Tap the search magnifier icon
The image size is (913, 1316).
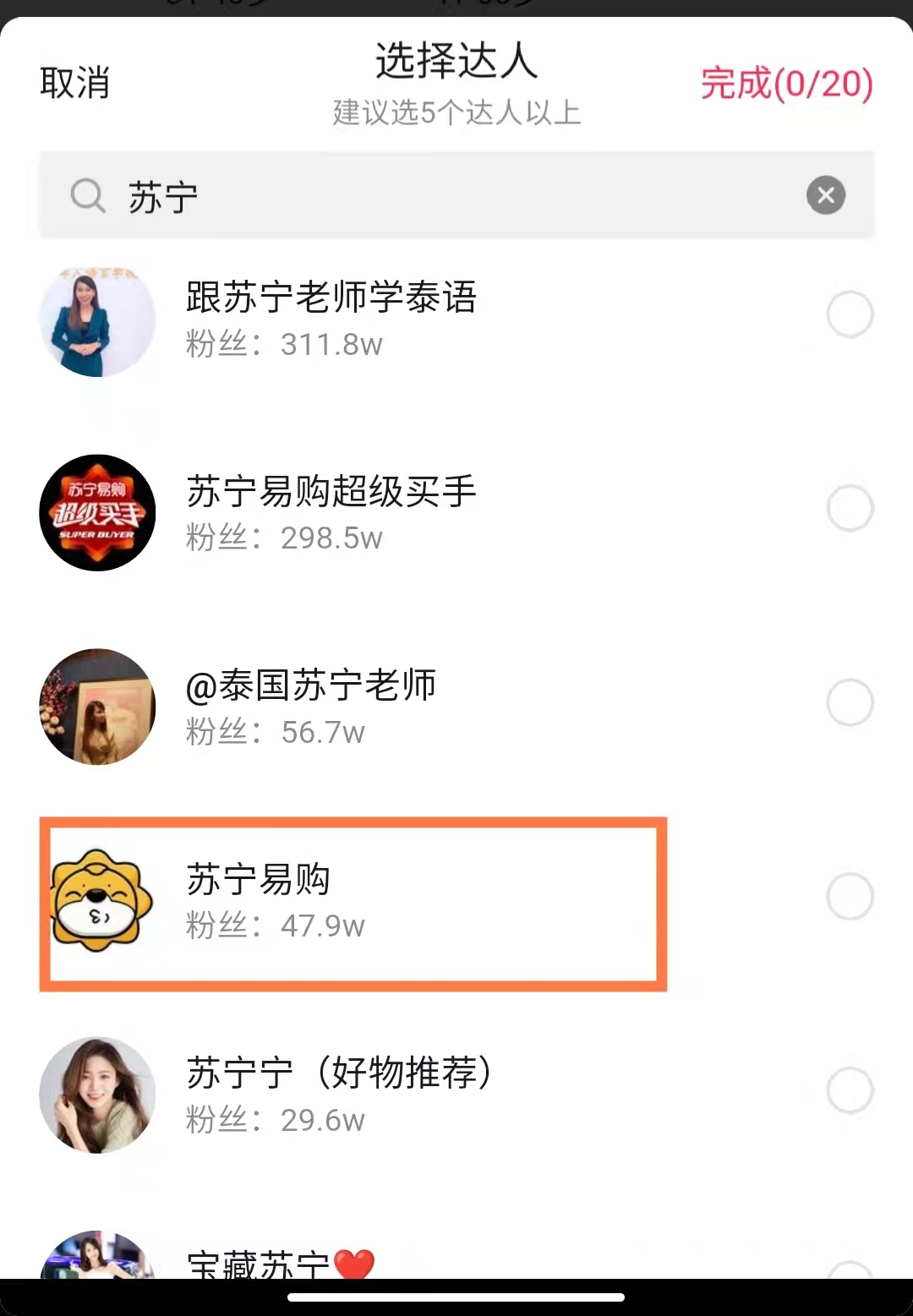click(88, 195)
